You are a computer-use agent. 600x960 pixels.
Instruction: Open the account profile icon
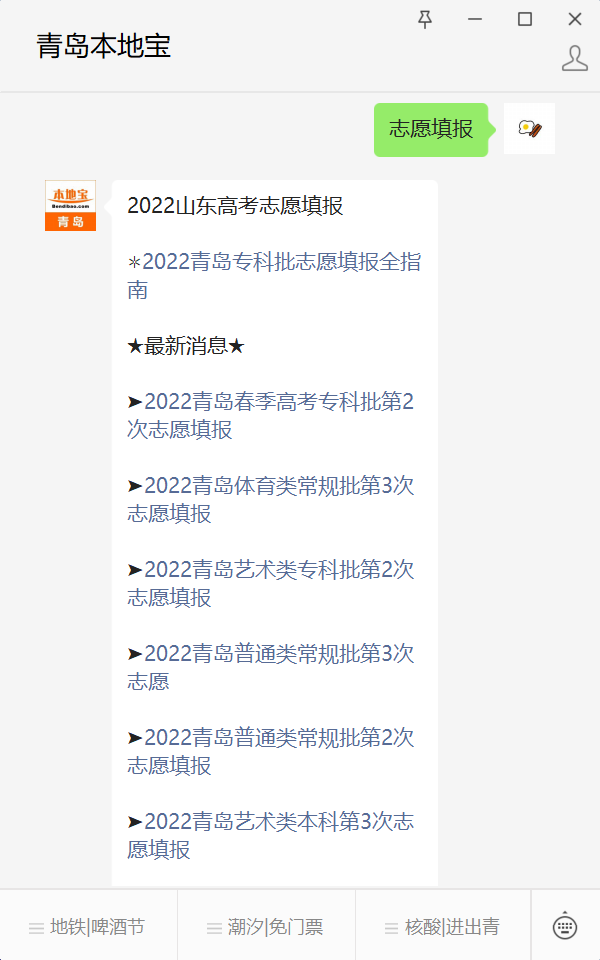[x=574, y=58]
